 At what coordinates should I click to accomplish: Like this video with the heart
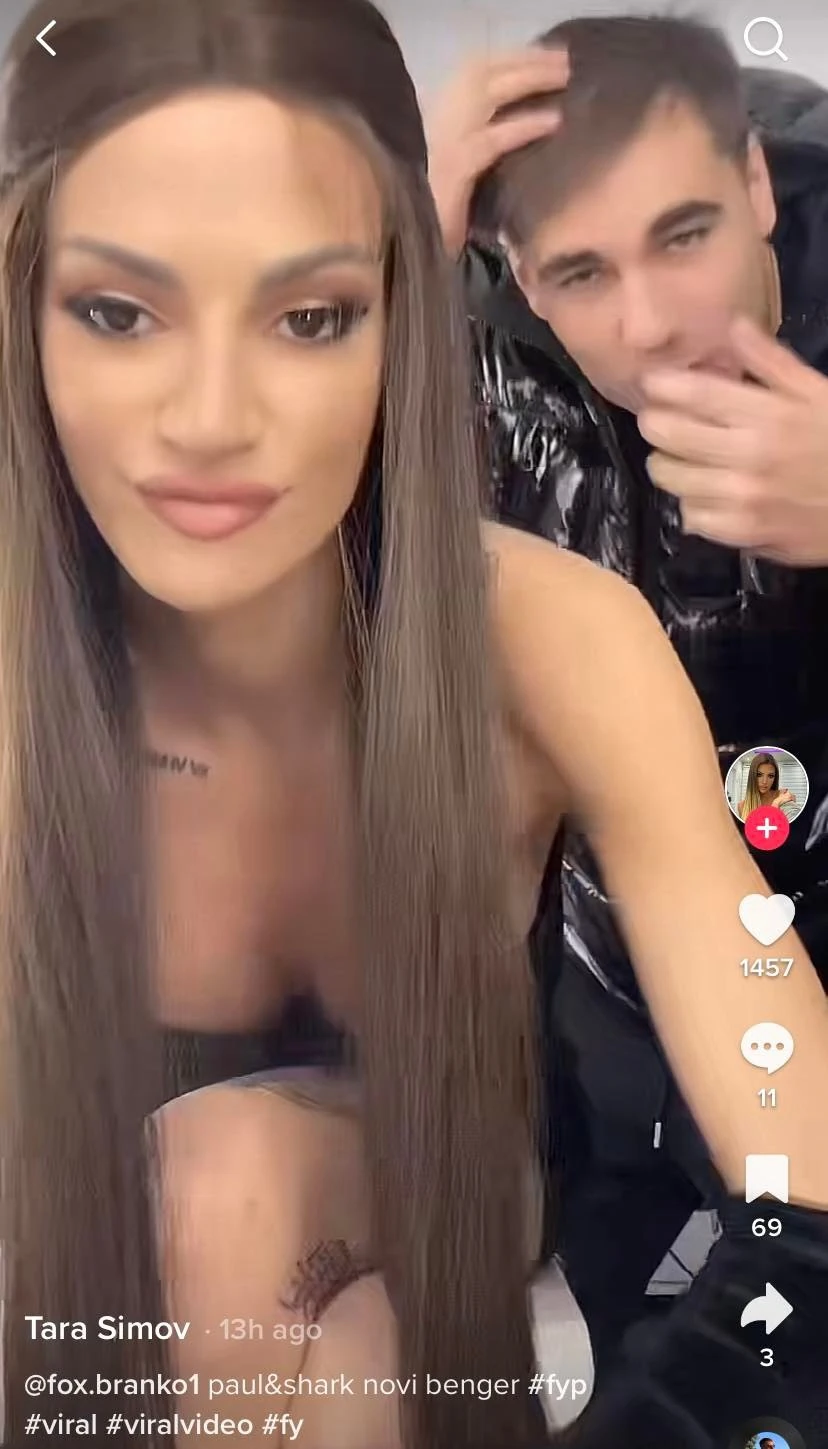(x=767, y=920)
